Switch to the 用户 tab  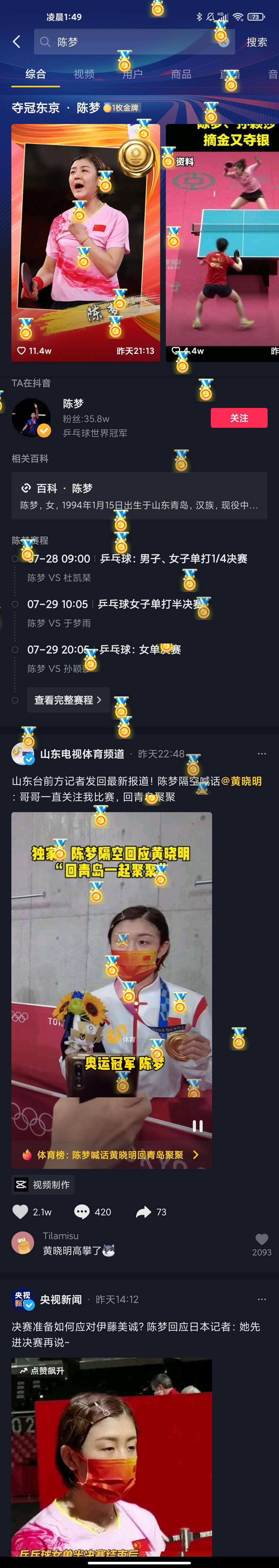[132, 74]
